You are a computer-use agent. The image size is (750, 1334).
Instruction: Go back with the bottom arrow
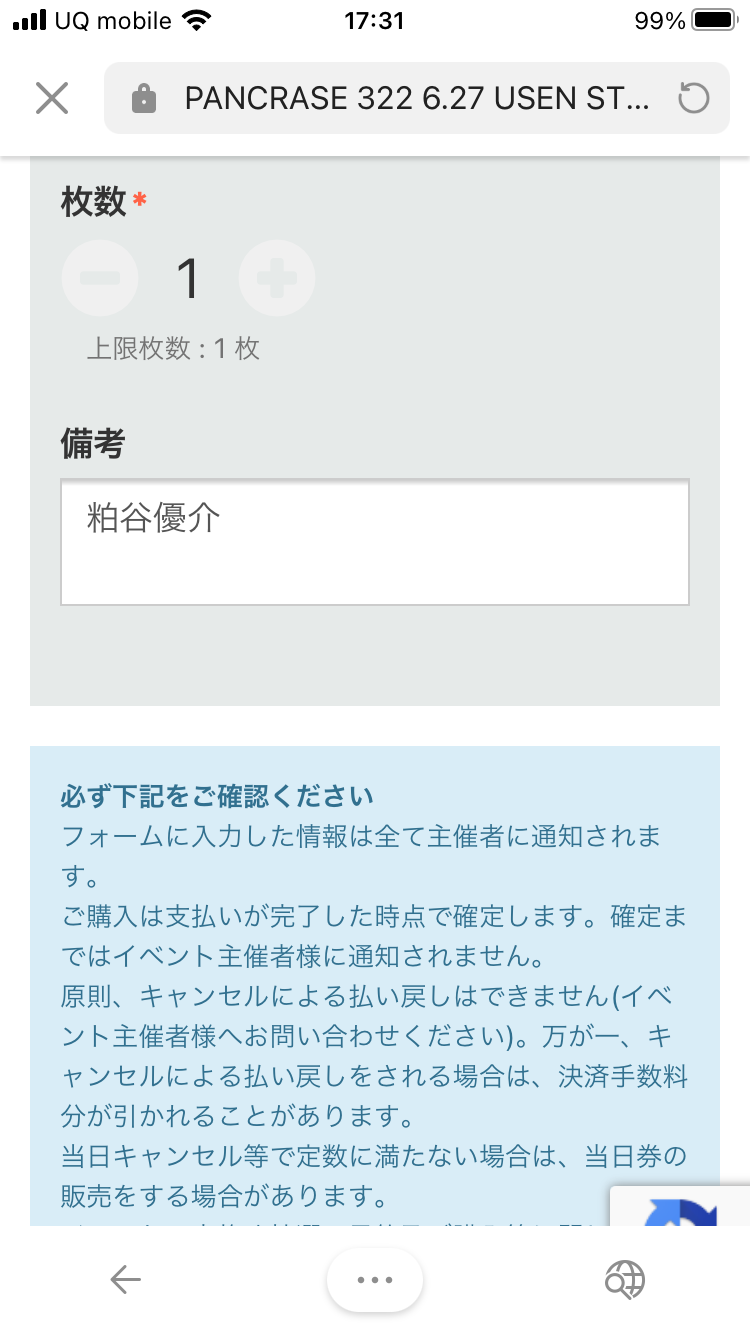[x=125, y=1279]
